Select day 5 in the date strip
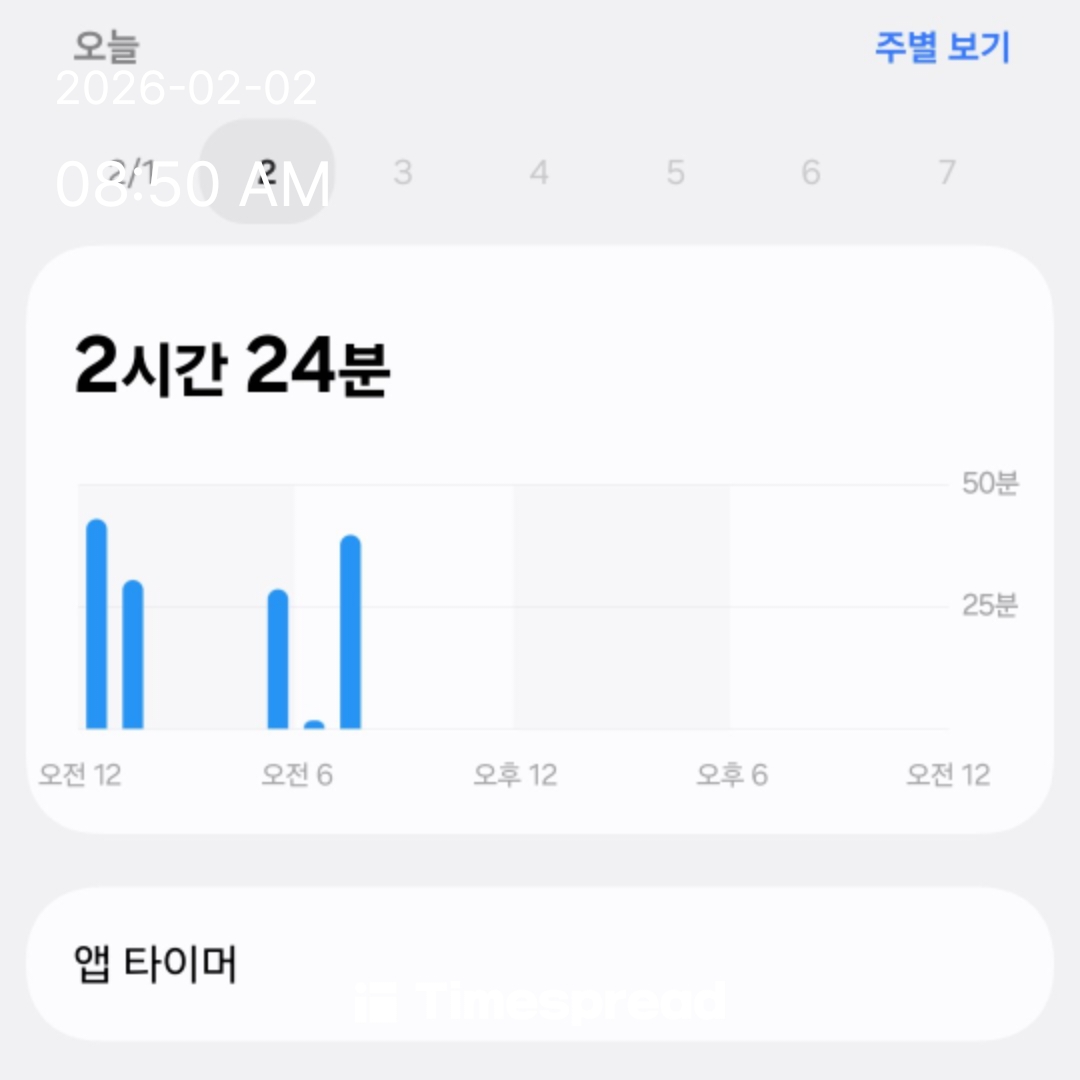Viewport: 1080px width, 1080px height. click(675, 173)
